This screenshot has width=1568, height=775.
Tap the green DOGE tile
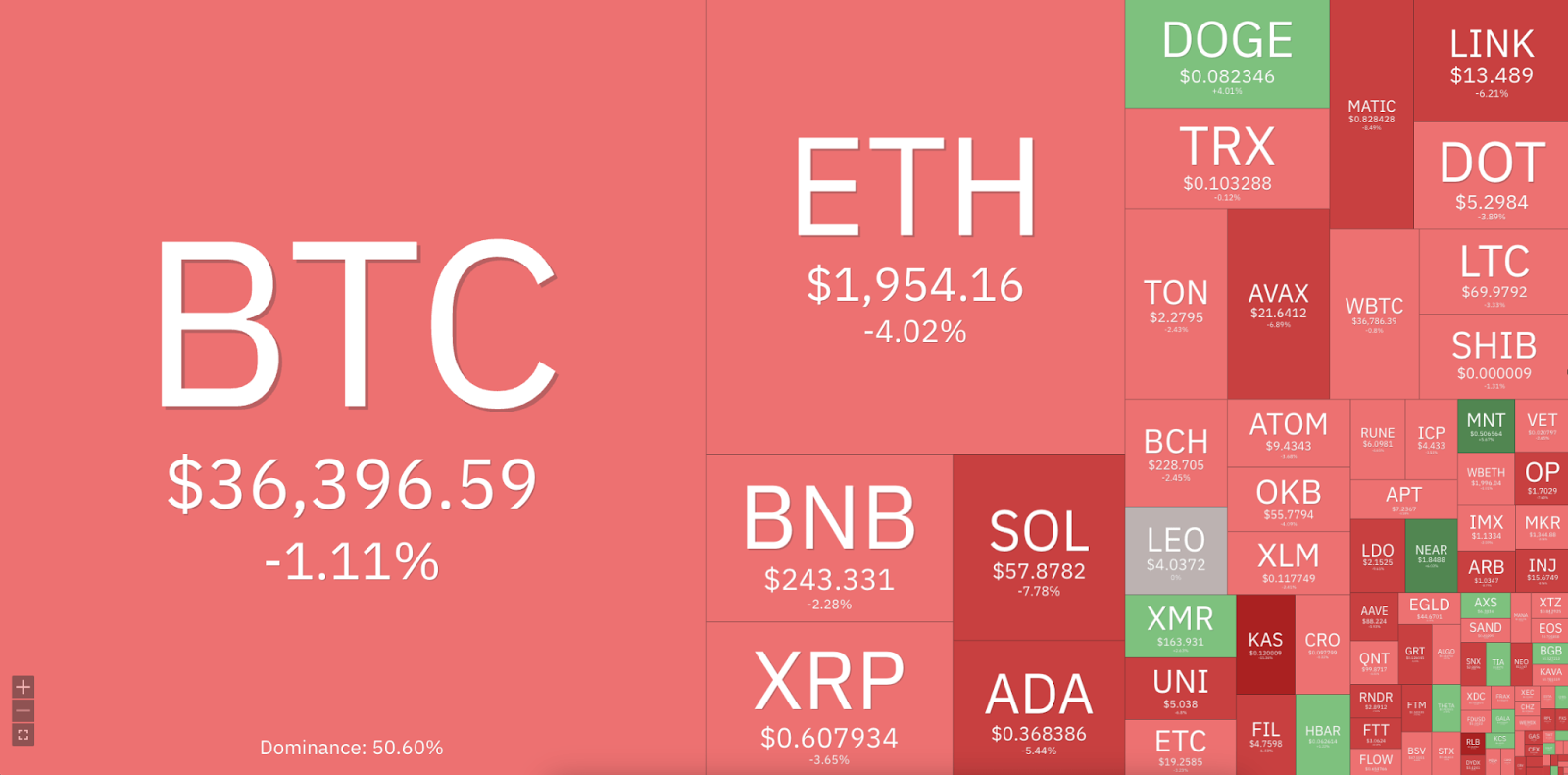1227,54
